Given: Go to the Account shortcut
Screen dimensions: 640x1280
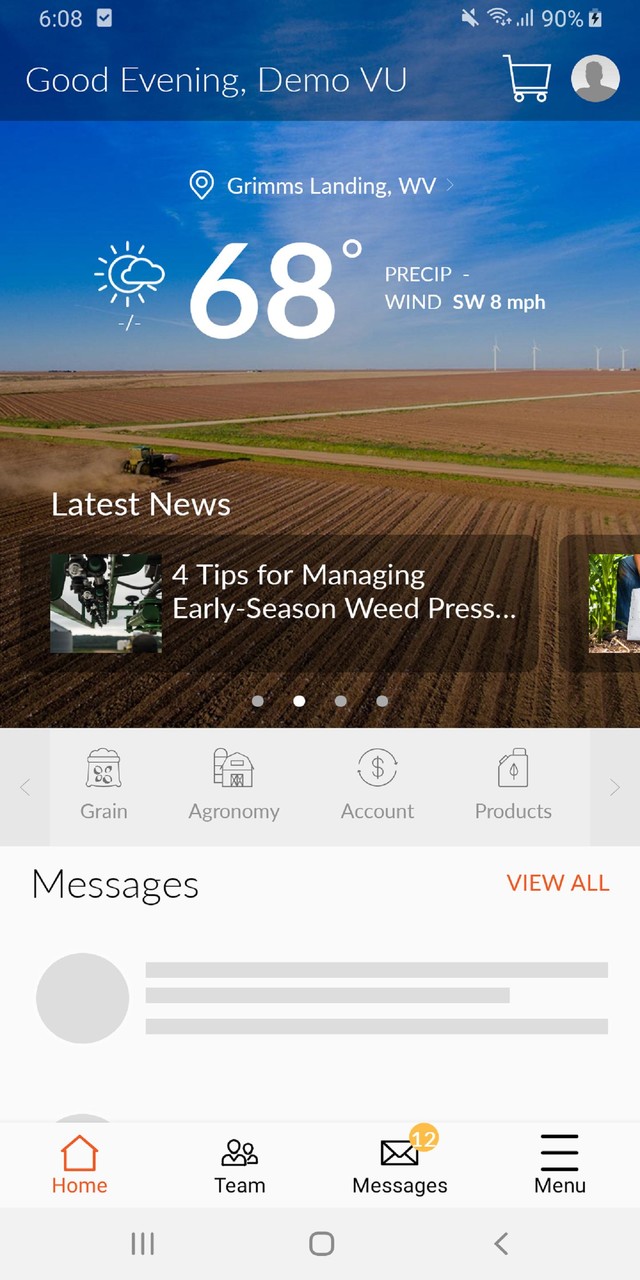Looking at the screenshot, I should pyautogui.click(x=377, y=786).
